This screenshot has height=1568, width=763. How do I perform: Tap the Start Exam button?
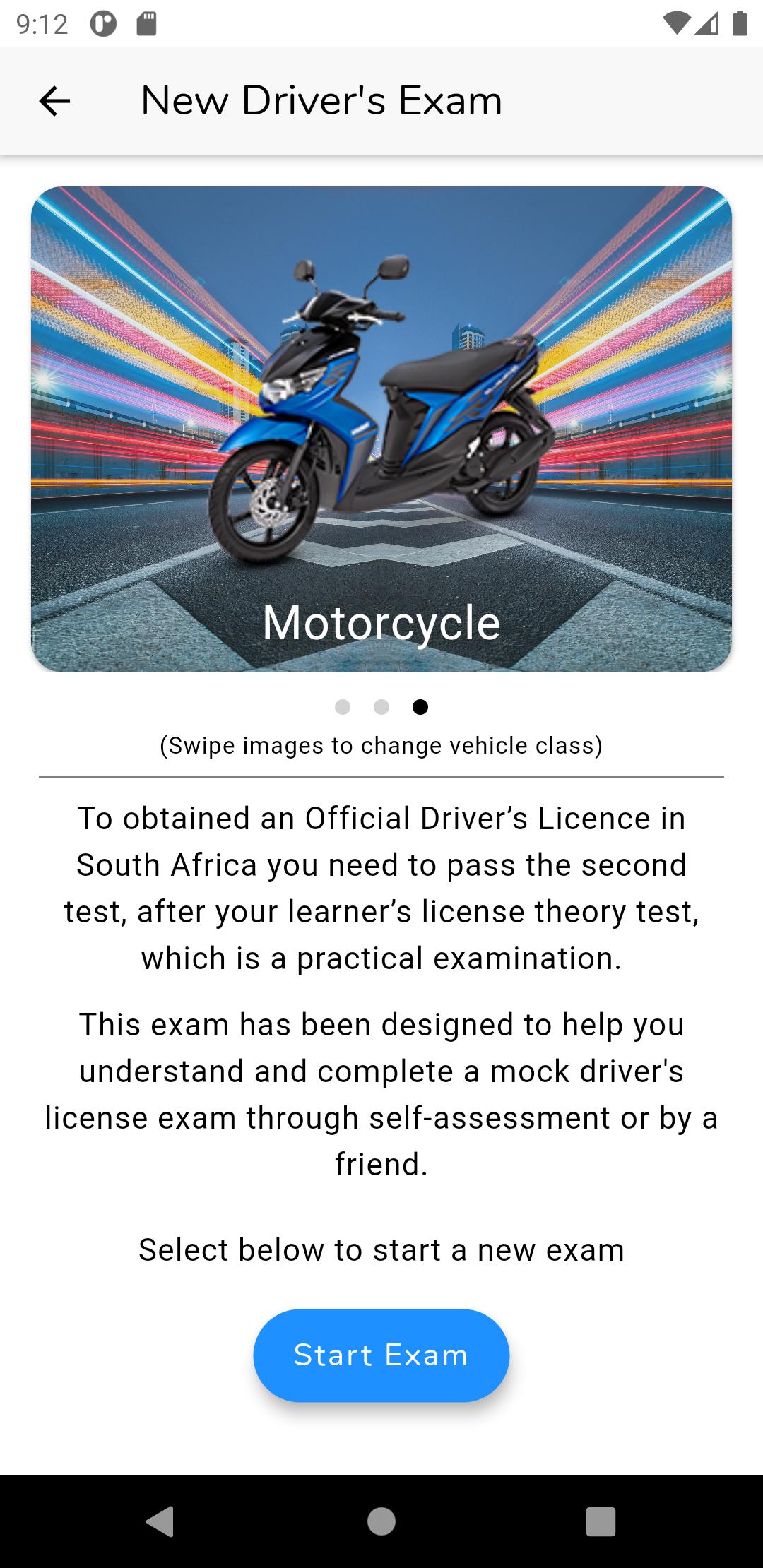[x=381, y=1355]
